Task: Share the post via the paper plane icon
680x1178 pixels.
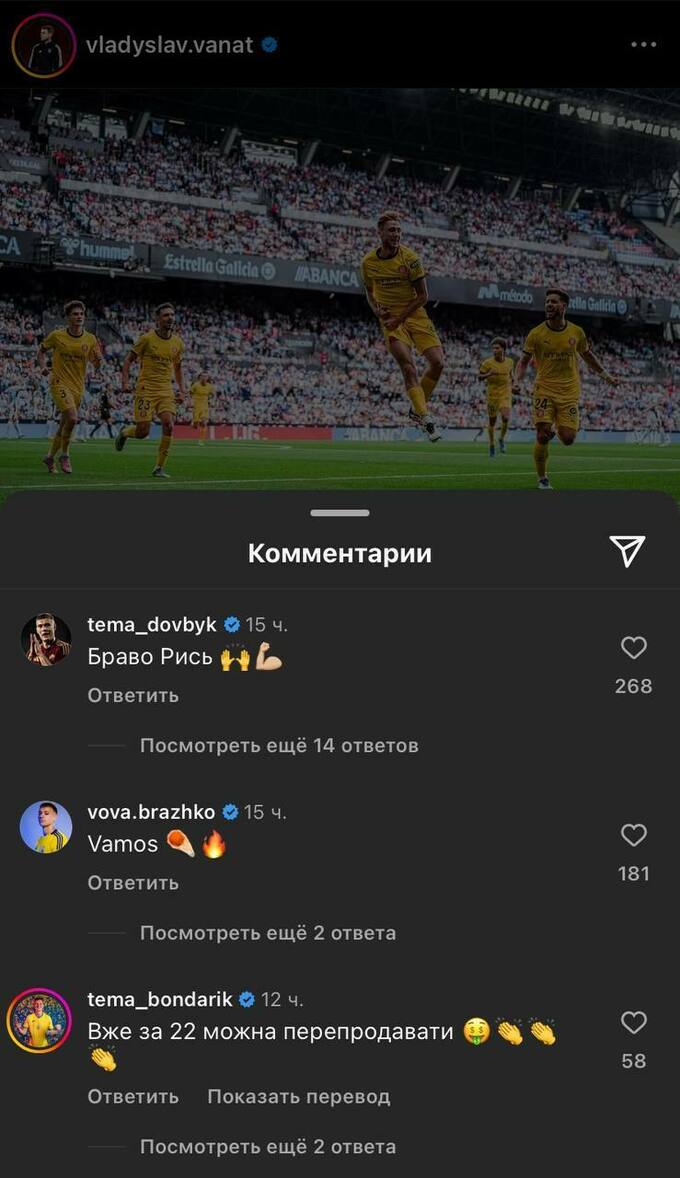Action: [627, 551]
